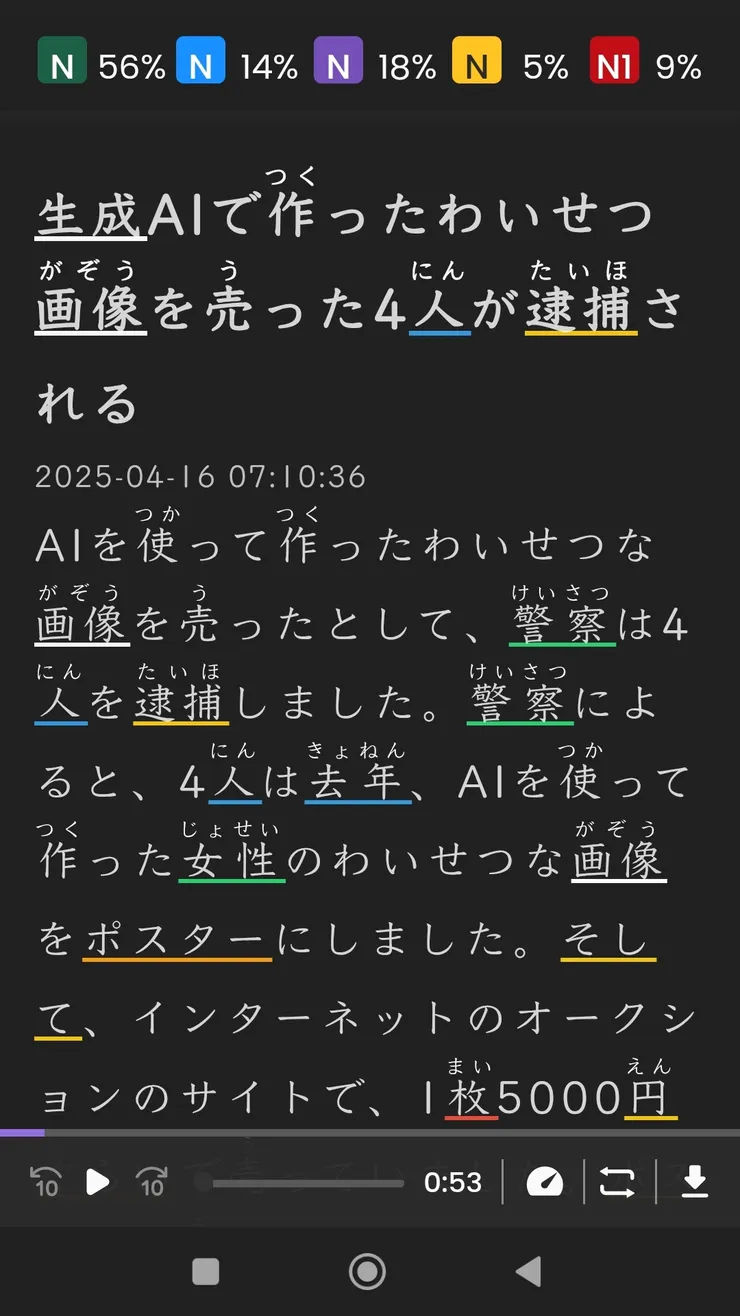This screenshot has height=1316, width=740.
Task: Tap the green N5 level badge
Action: (x=62, y=62)
